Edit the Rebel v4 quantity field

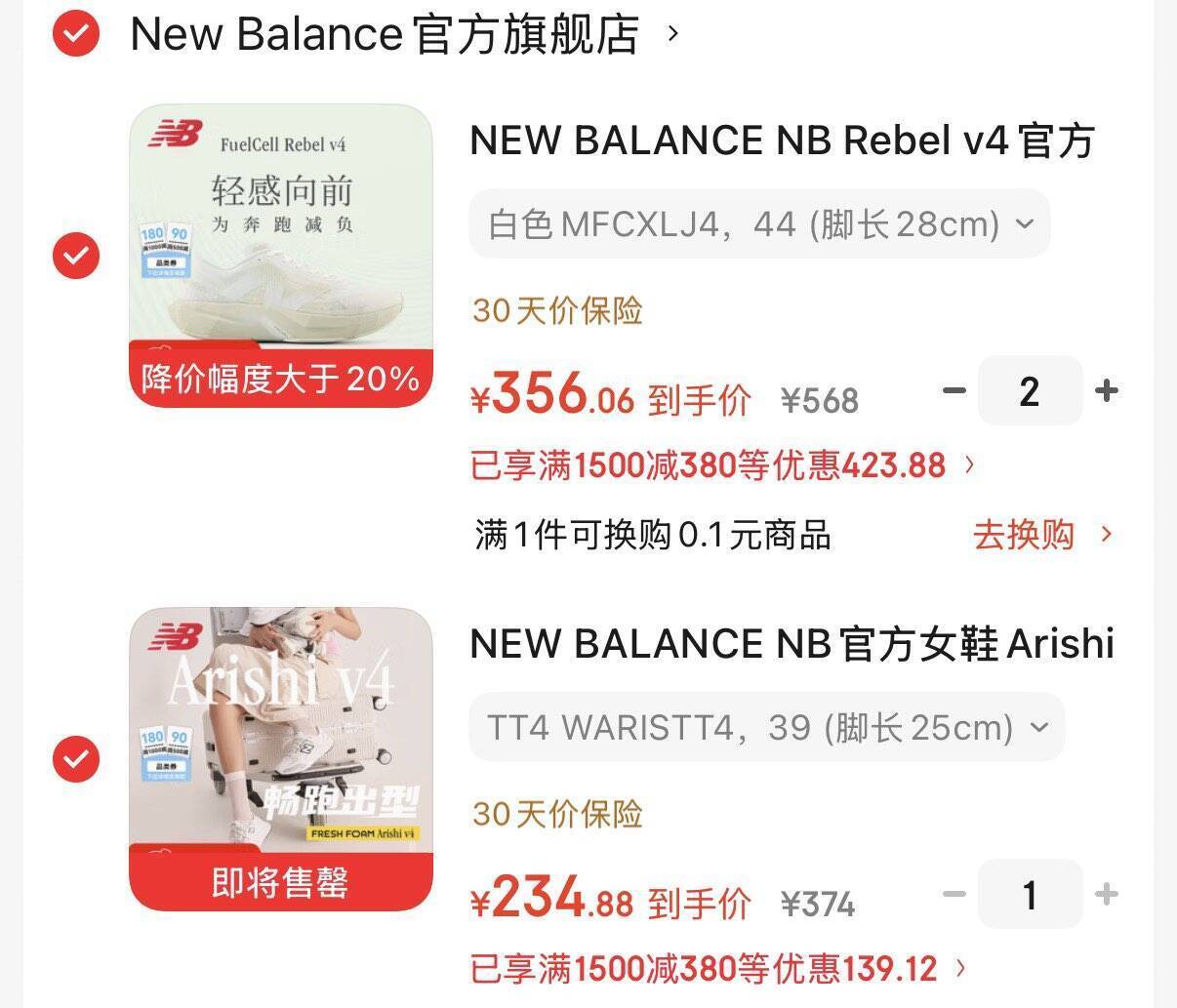[x=1030, y=391]
